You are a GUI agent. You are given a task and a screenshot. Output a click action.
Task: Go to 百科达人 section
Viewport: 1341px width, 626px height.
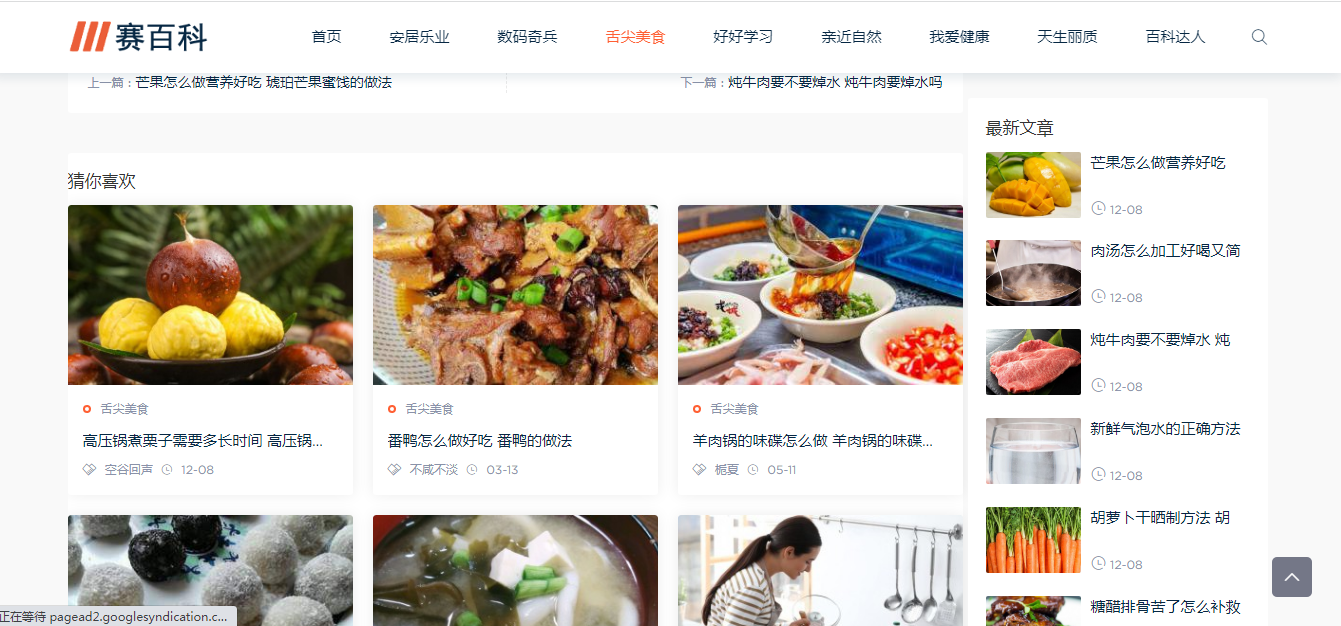[x=1175, y=37]
